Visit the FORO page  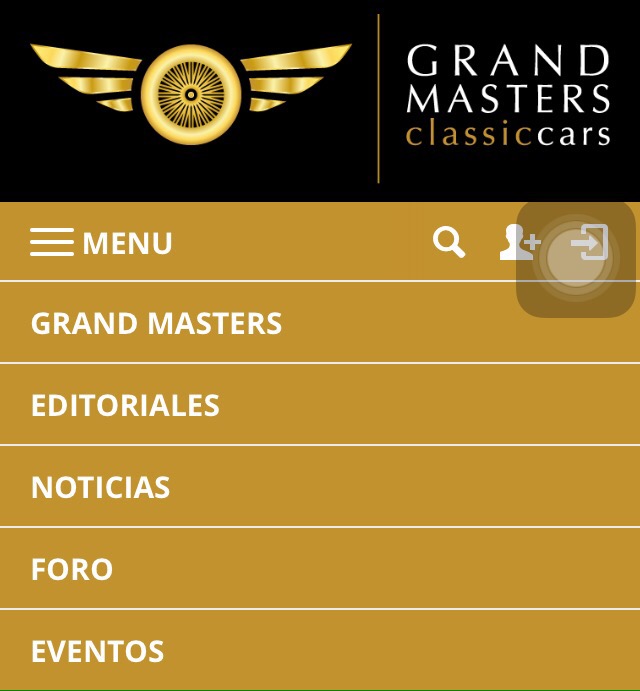click(72, 569)
